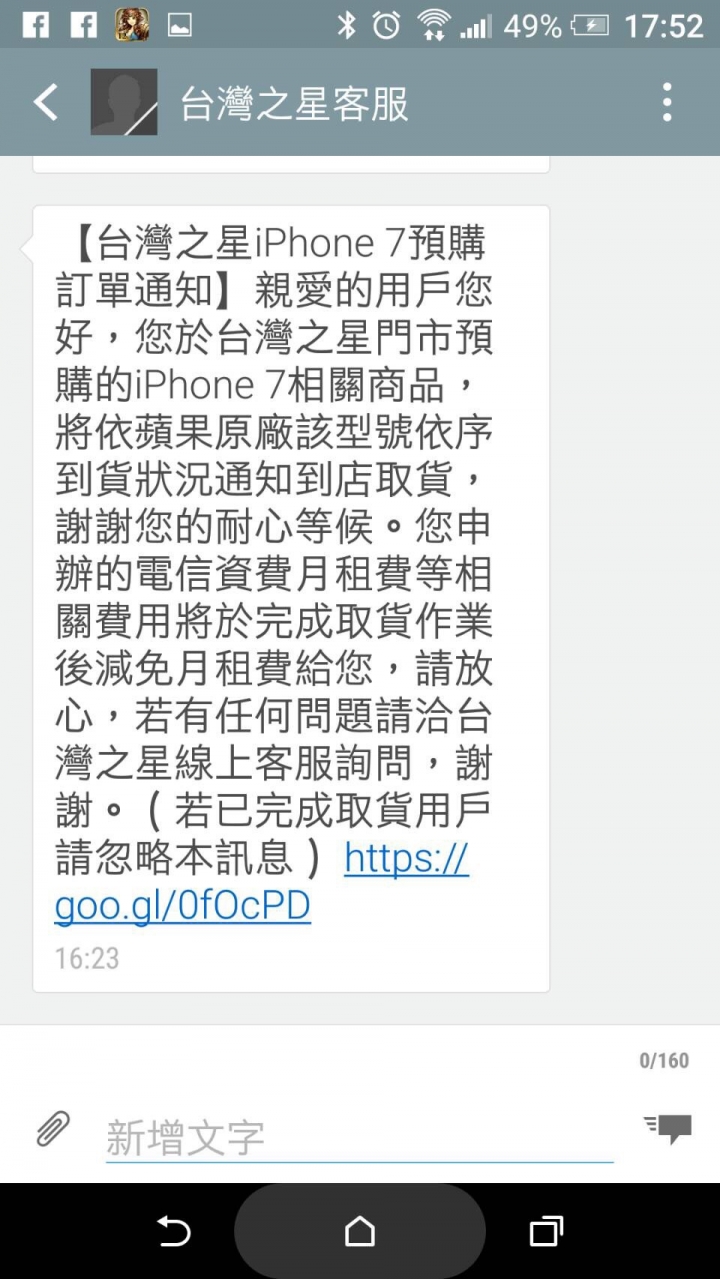Go back from the 台灣之星客服 conversation

pos(46,102)
